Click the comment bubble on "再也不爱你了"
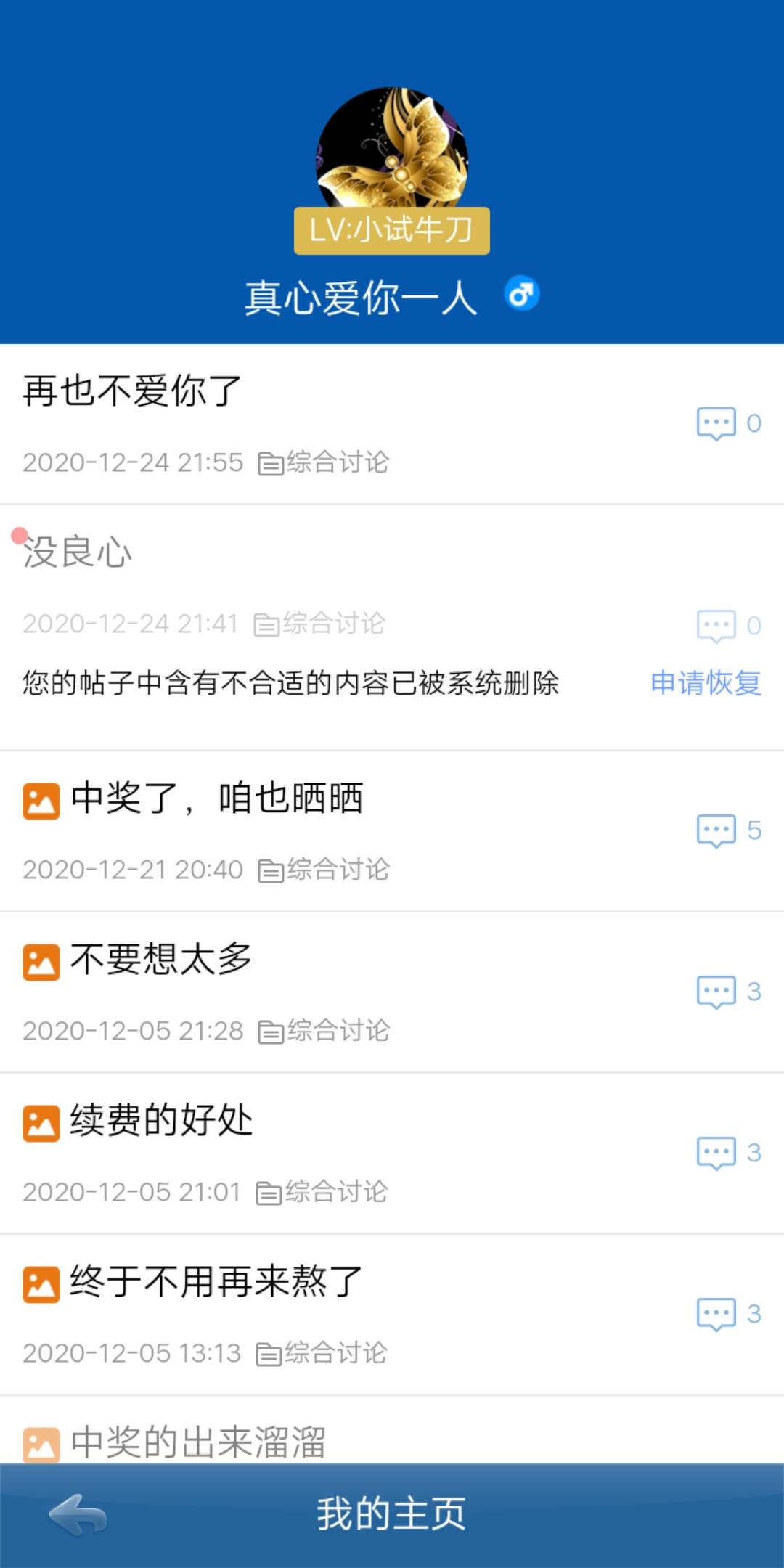 click(x=717, y=425)
